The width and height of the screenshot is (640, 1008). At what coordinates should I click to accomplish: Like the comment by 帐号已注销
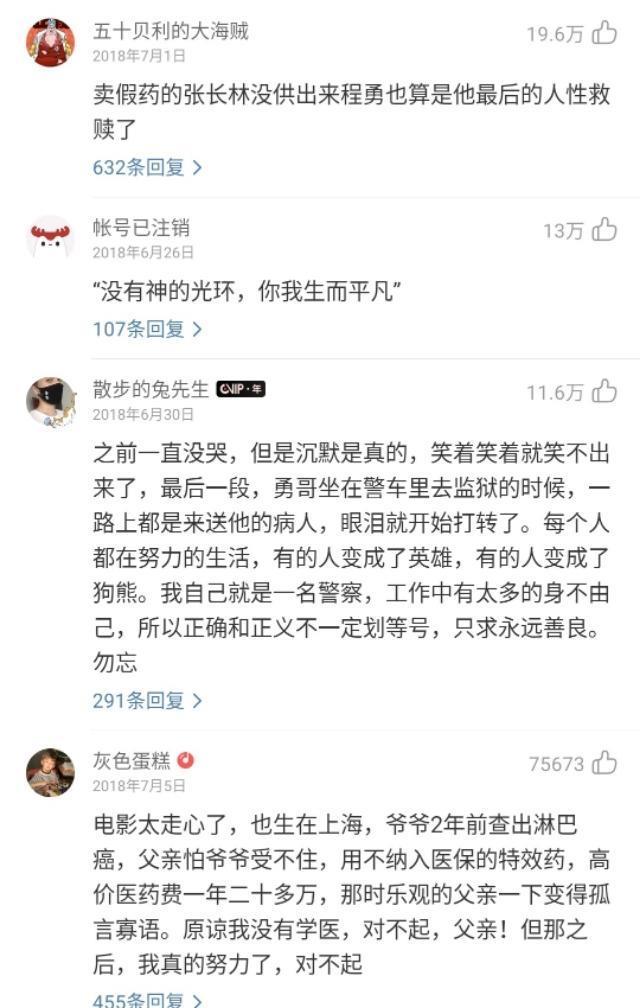pos(604,231)
